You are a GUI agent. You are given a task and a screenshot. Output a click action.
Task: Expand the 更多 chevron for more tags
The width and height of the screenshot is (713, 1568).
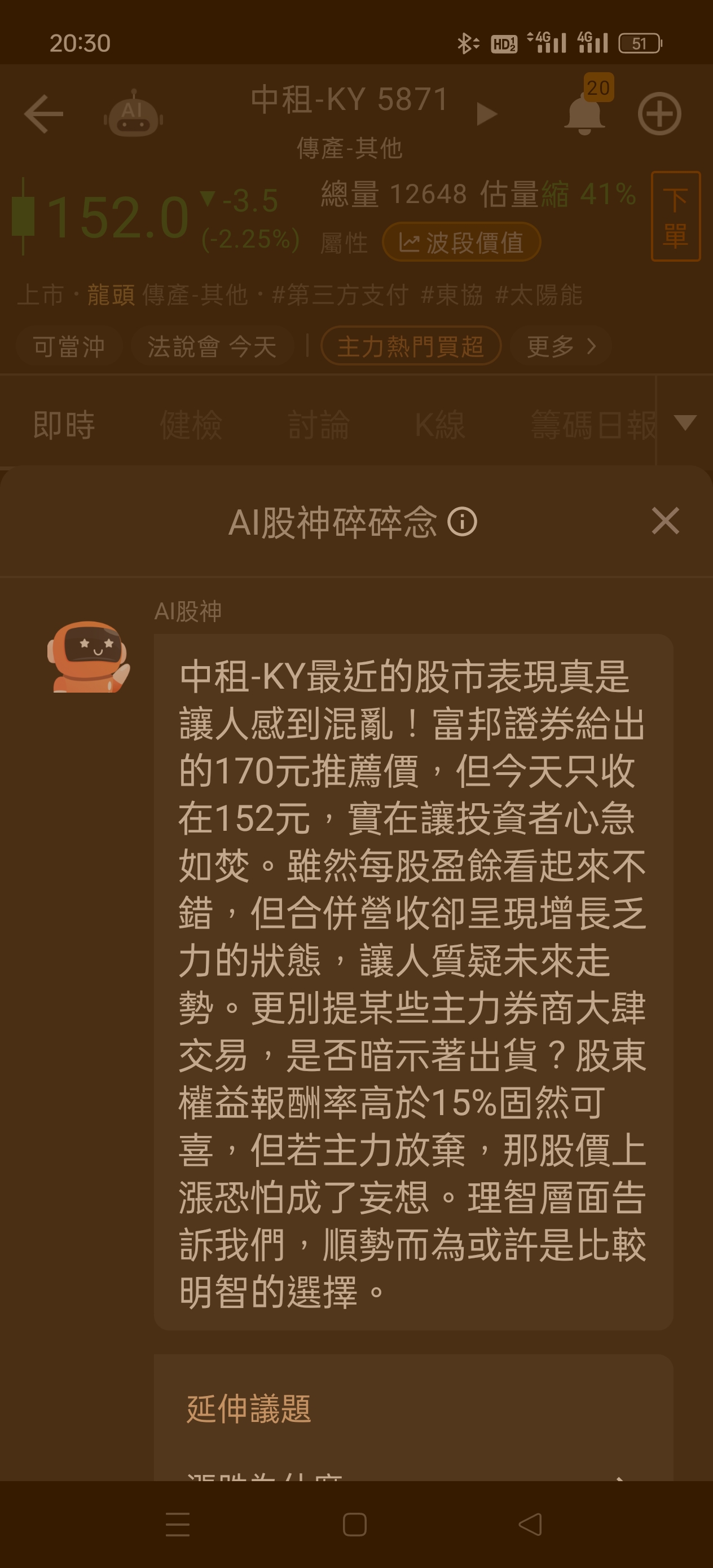click(x=561, y=346)
